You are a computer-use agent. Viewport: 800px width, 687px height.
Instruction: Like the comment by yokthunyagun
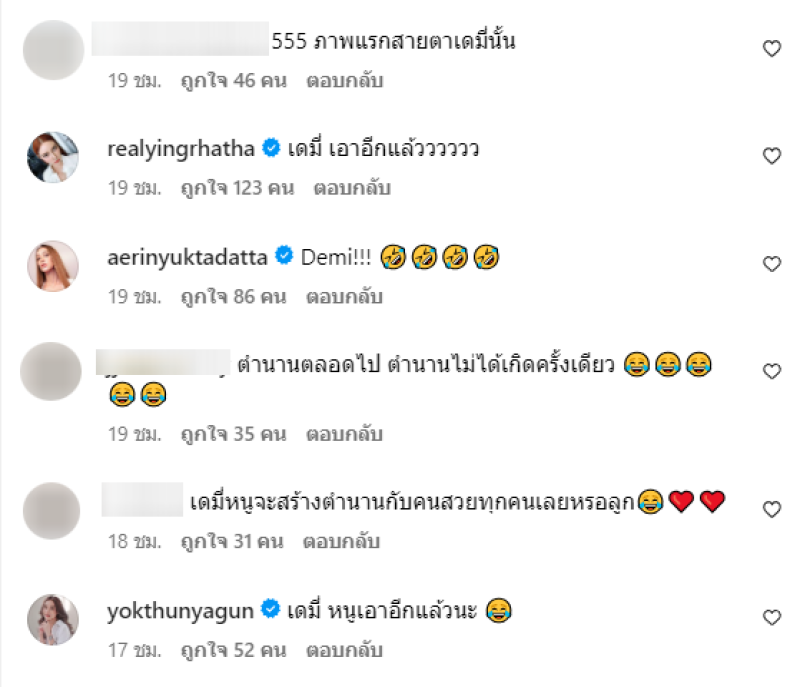click(771, 617)
